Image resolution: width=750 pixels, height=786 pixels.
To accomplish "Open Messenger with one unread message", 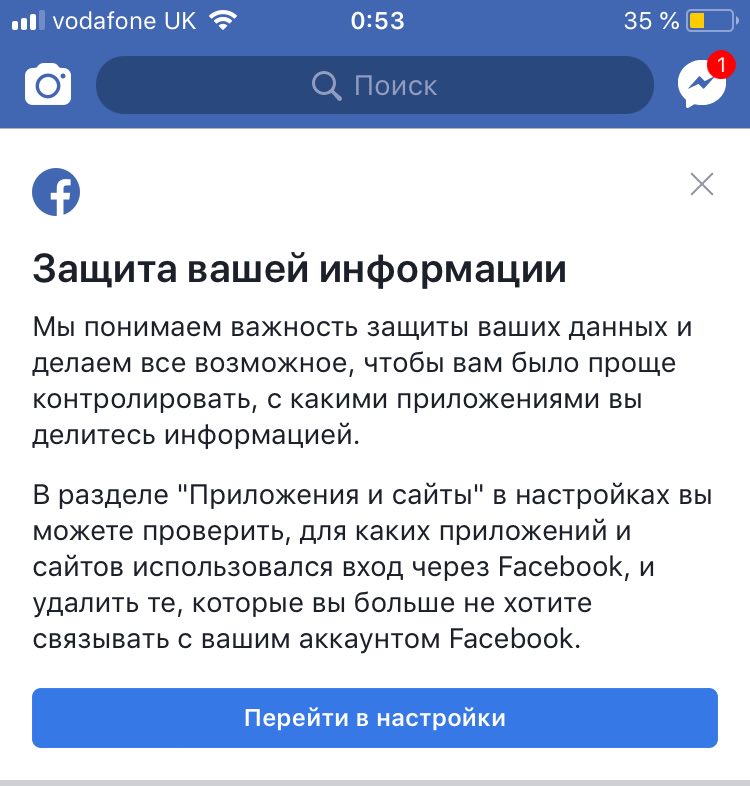I will [x=701, y=85].
